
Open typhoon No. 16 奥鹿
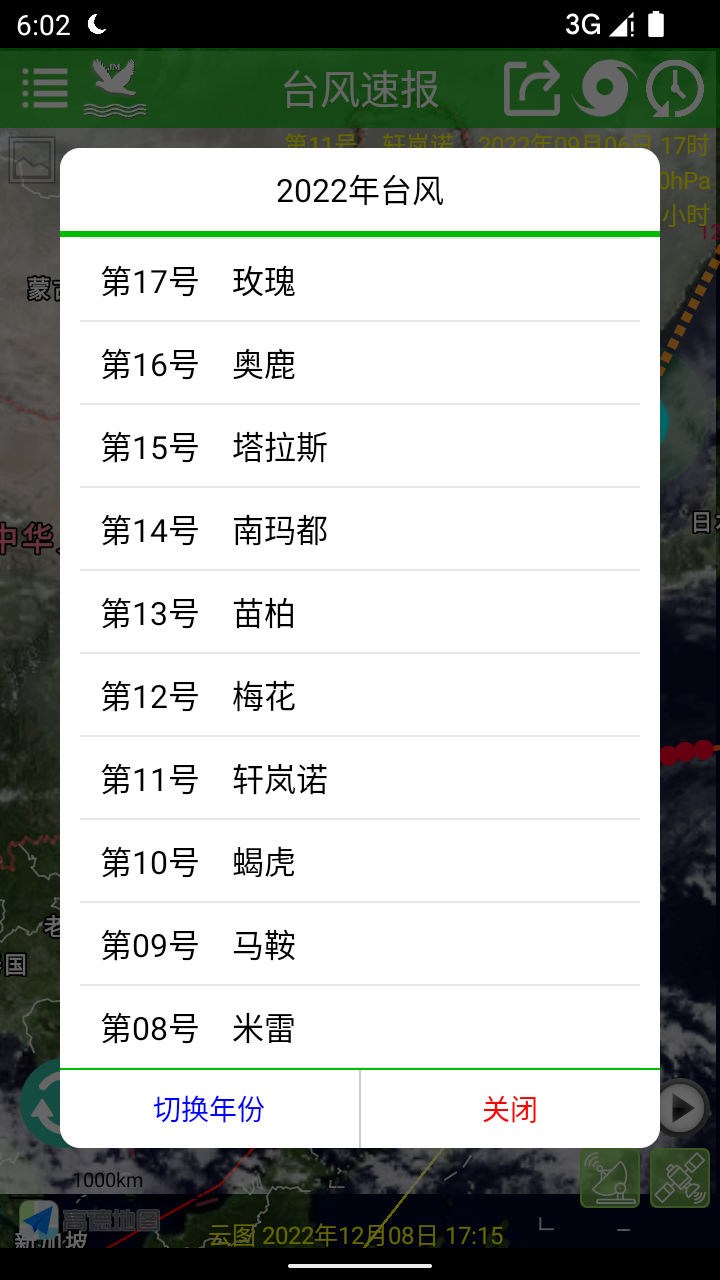pyautogui.click(x=360, y=365)
